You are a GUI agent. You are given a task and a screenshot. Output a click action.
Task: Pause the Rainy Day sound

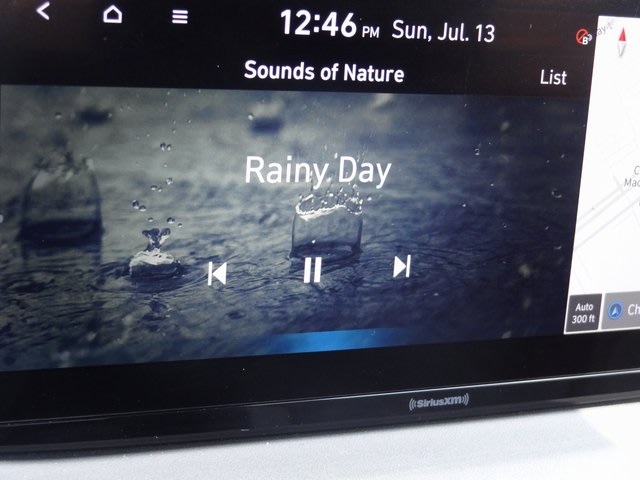(312, 270)
